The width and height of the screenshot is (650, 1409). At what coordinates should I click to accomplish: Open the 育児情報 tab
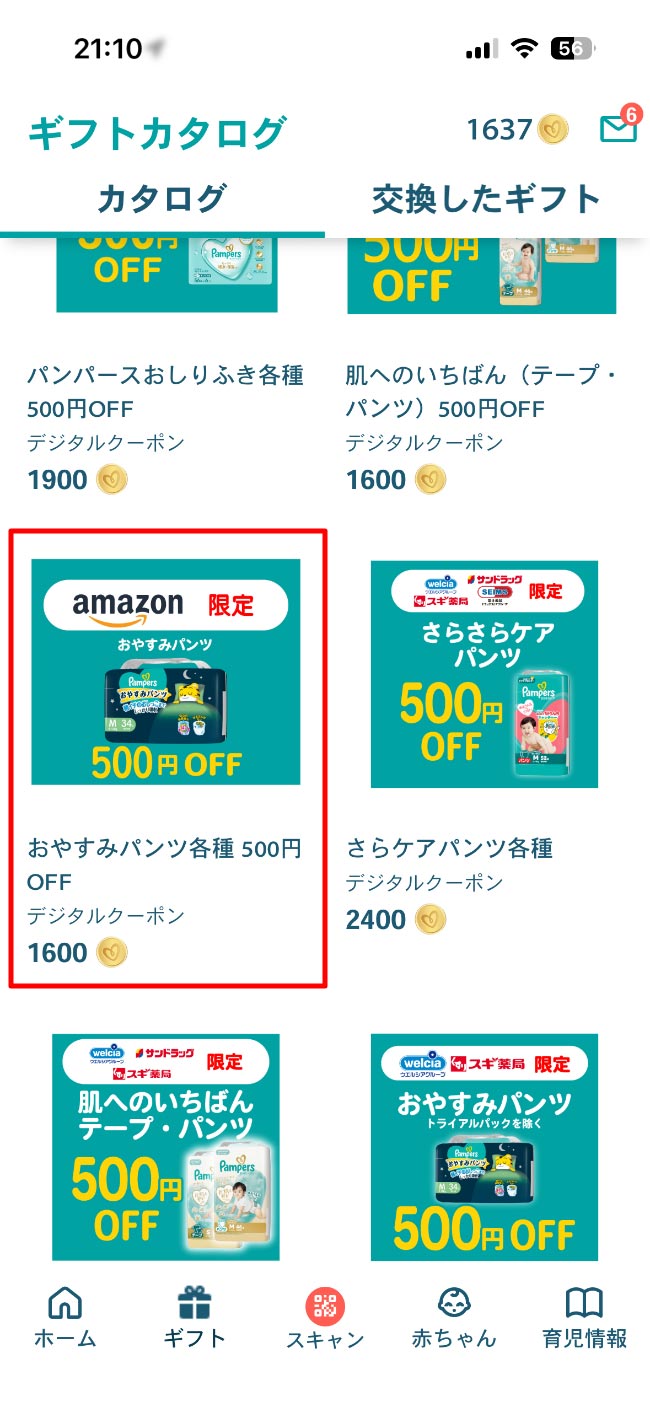point(584,1318)
